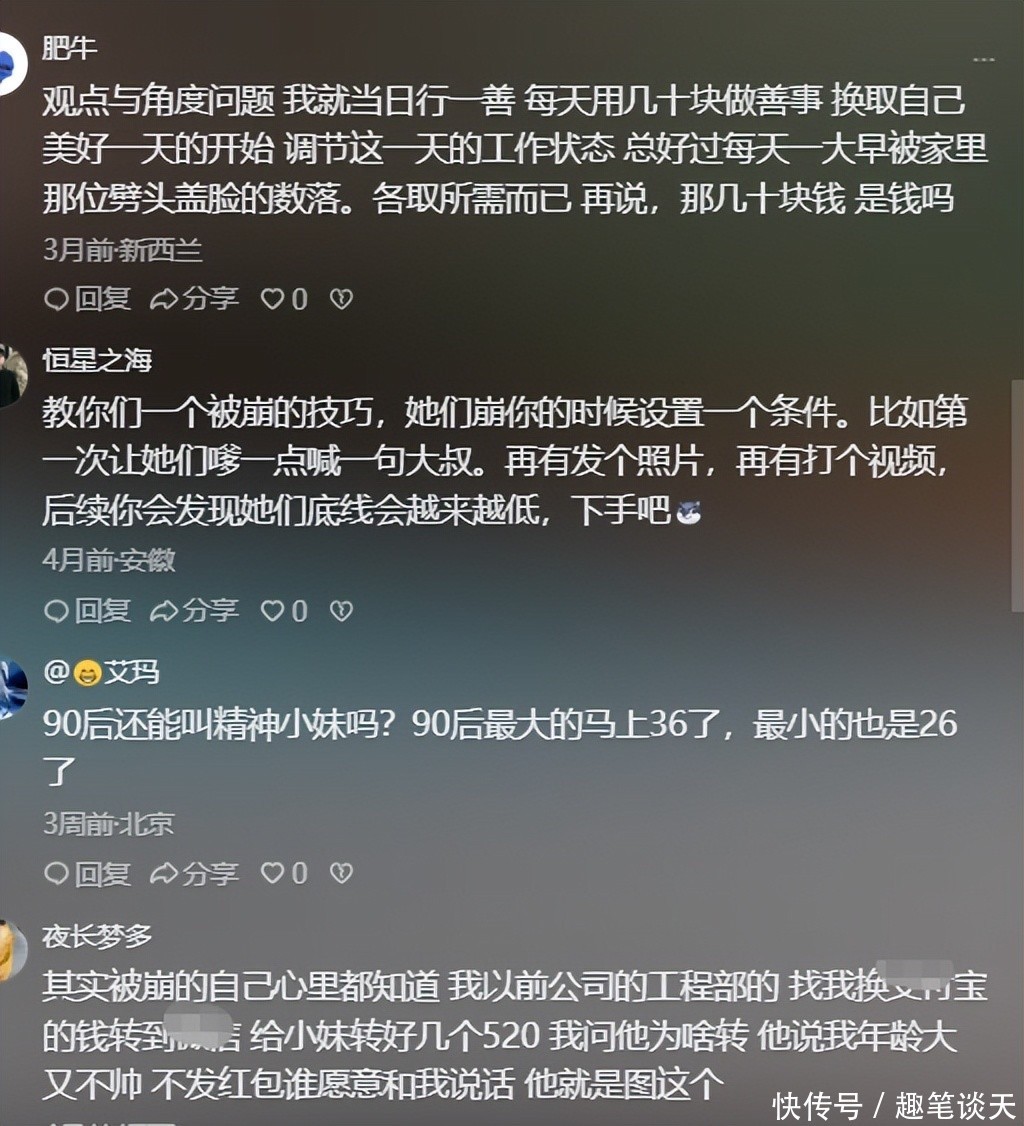Viewport: 1024px width, 1126px height.
Task: Open 艾玛's avatar
Action: 12,688
